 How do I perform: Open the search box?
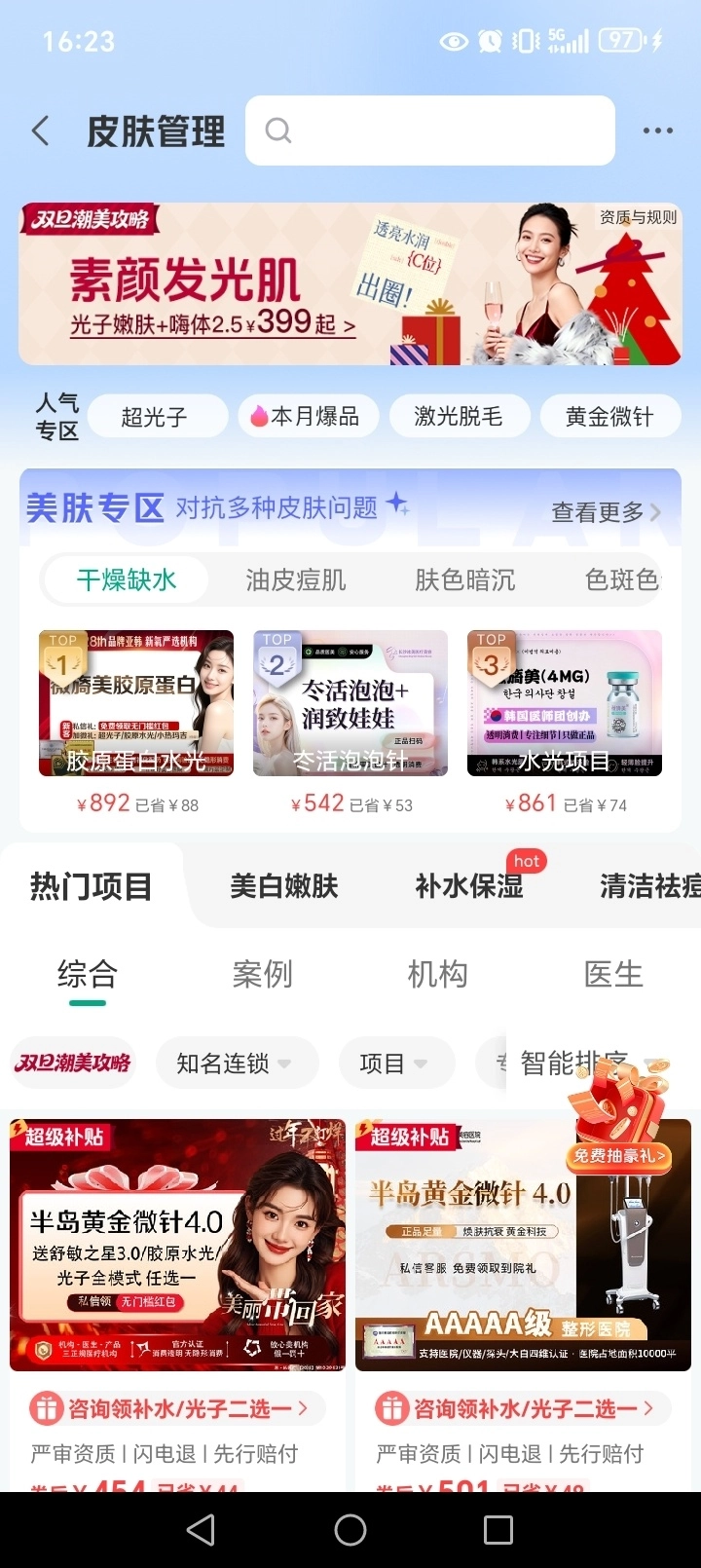[x=429, y=131]
